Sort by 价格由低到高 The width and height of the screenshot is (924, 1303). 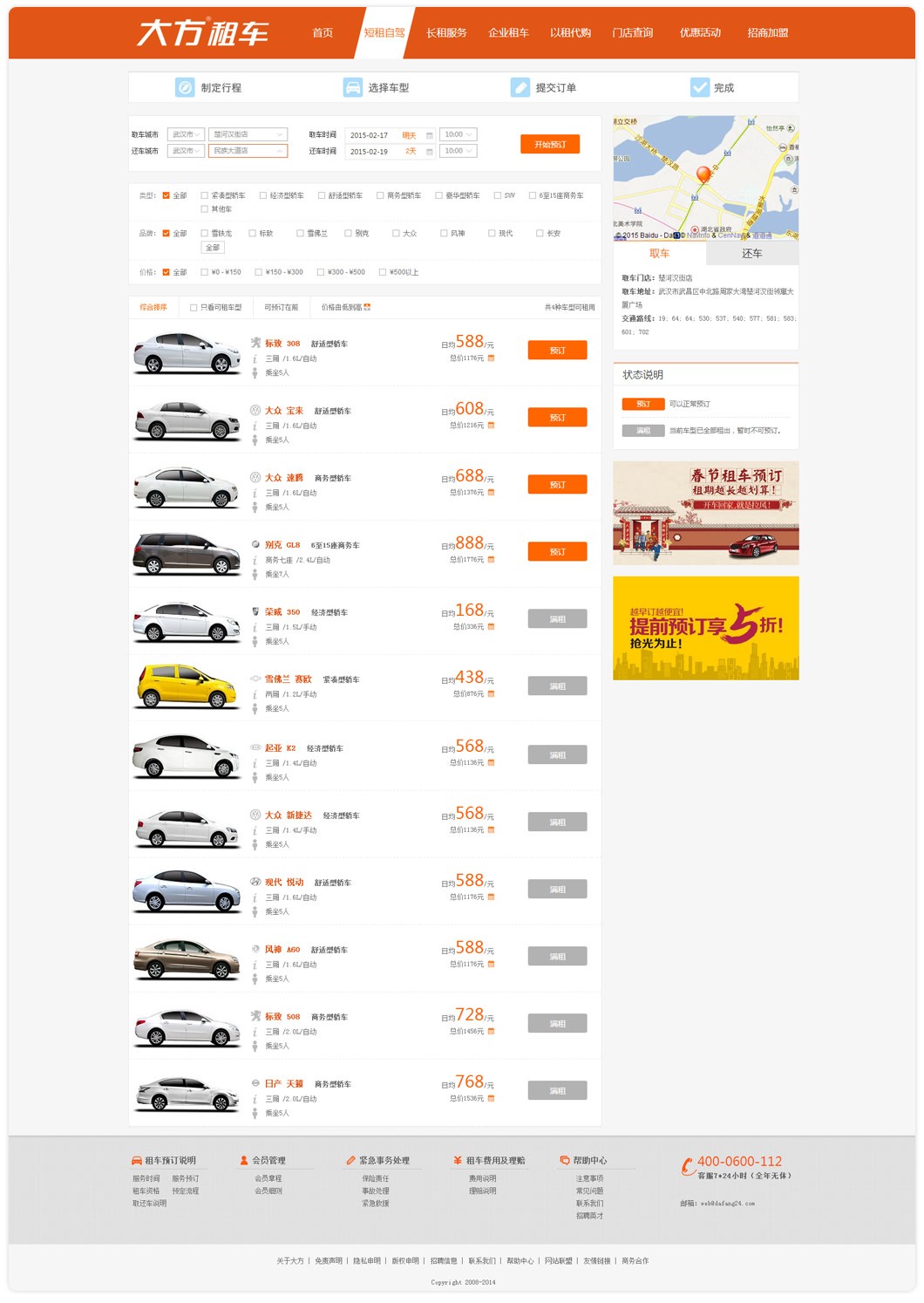[x=345, y=307]
